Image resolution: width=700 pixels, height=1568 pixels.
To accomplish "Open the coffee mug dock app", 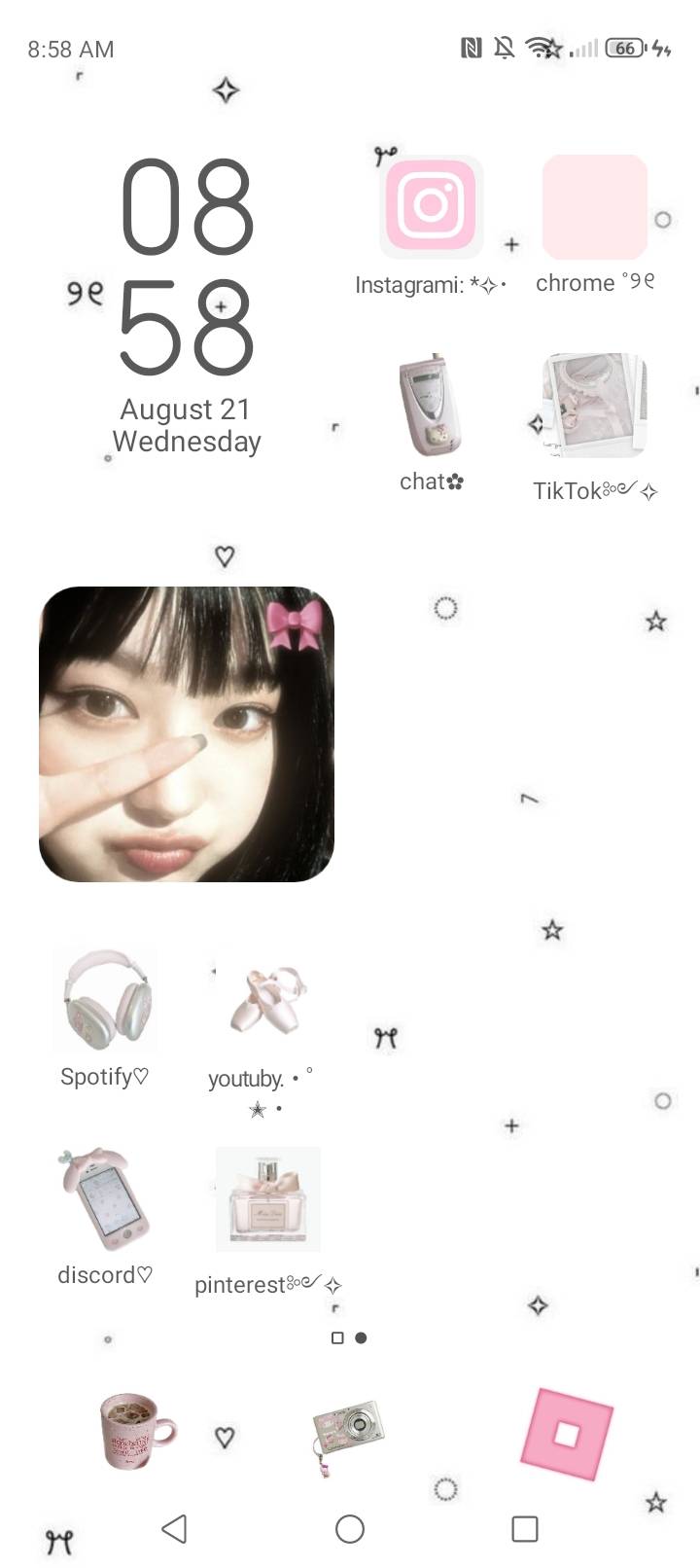I will (137, 1430).
